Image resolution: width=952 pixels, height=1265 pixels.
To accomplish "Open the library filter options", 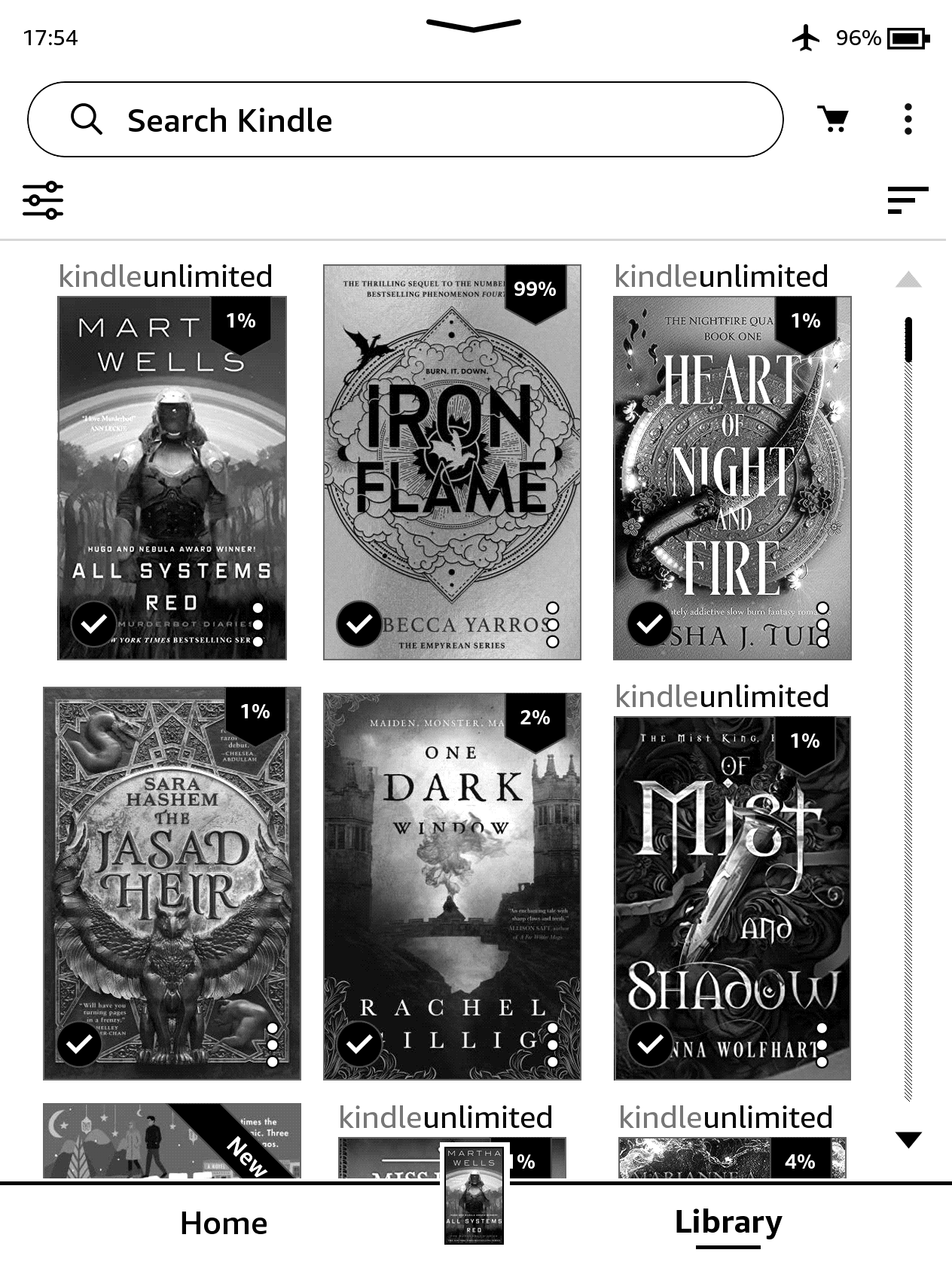I will click(43, 200).
